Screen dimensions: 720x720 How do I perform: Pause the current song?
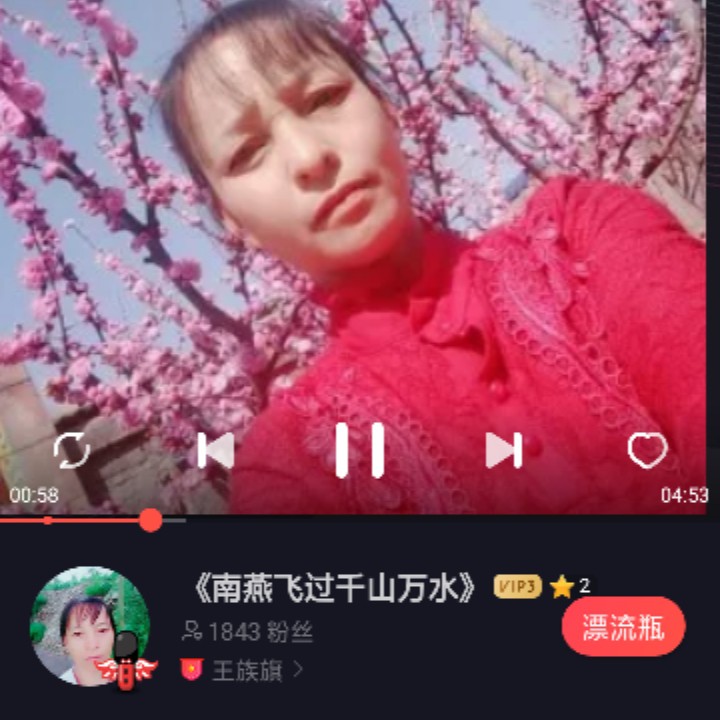pos(360,450)
